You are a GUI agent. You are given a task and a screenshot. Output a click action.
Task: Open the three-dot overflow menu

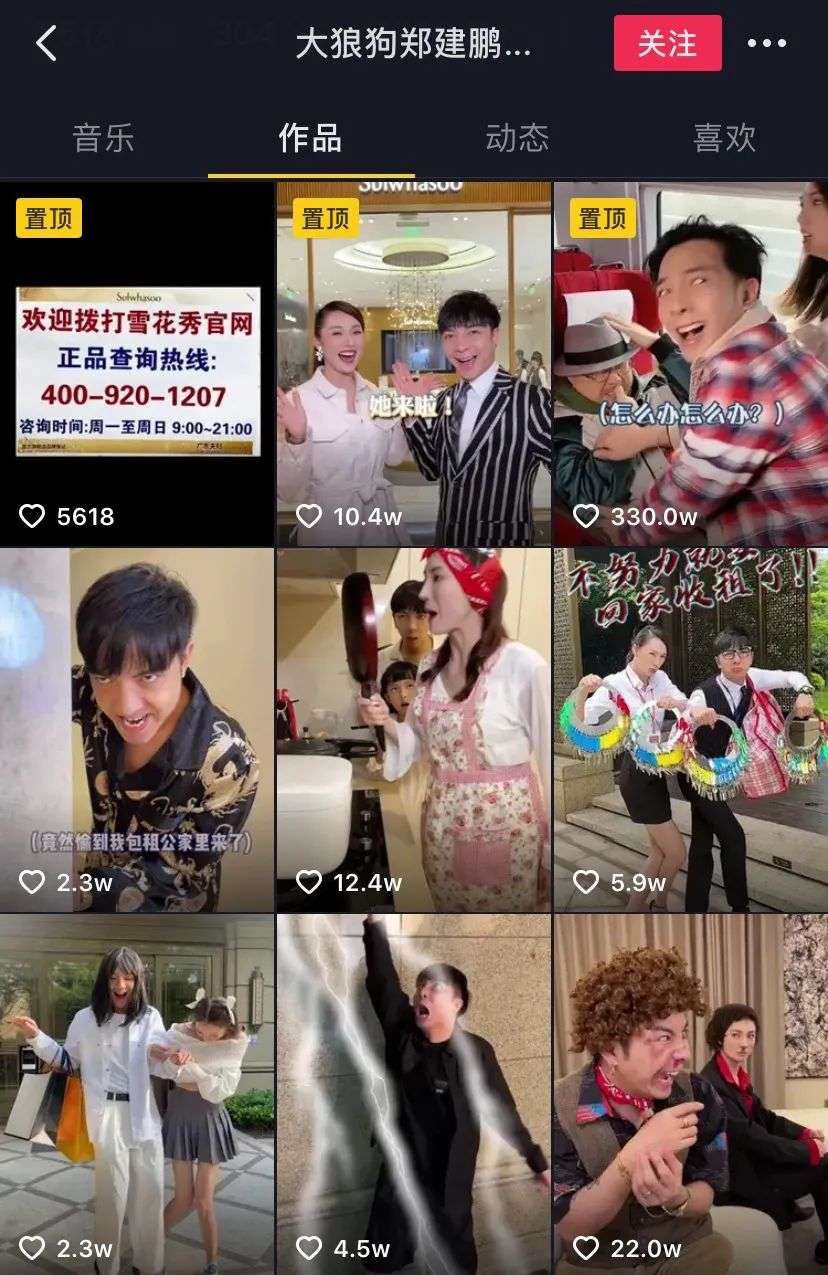tap(767, 44)
